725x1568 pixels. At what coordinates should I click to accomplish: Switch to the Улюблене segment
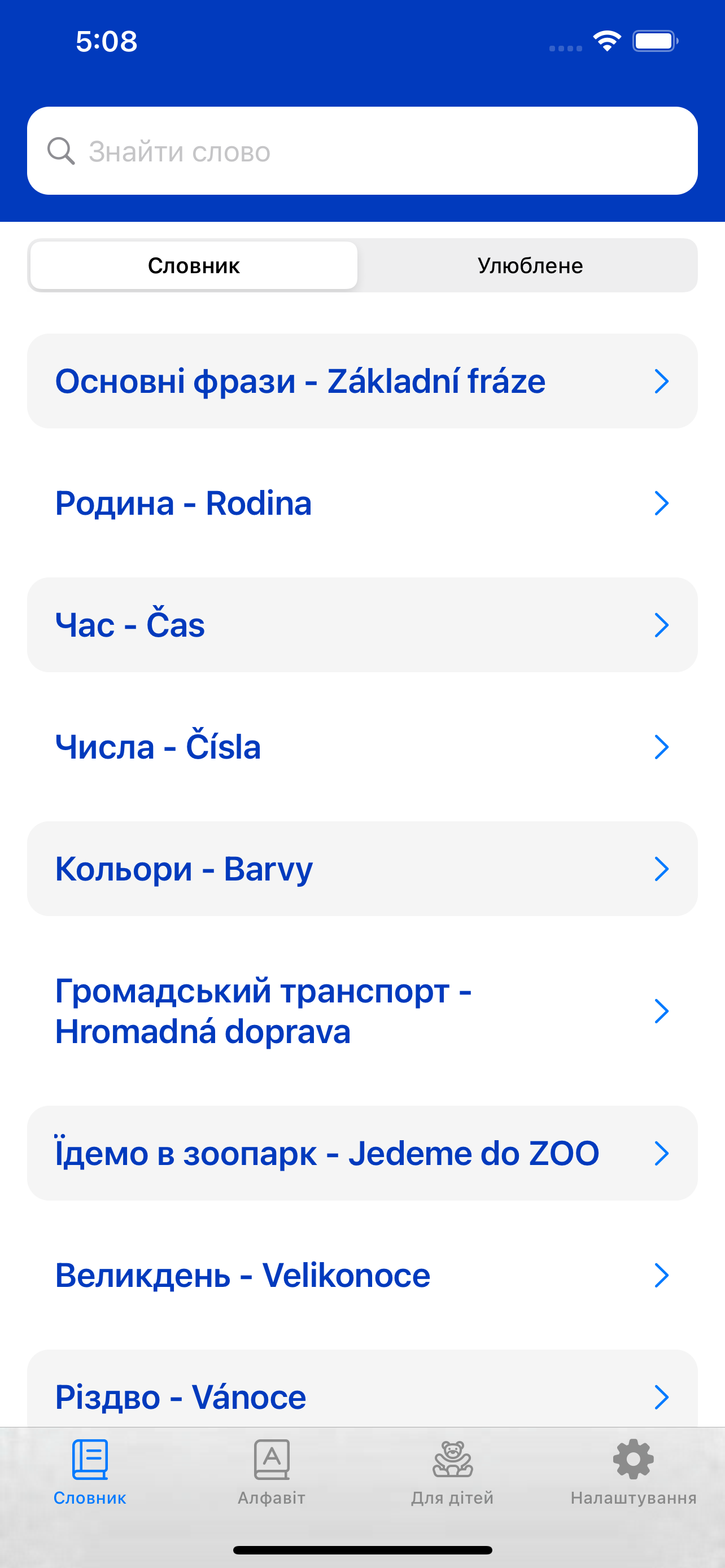point(530,265)
